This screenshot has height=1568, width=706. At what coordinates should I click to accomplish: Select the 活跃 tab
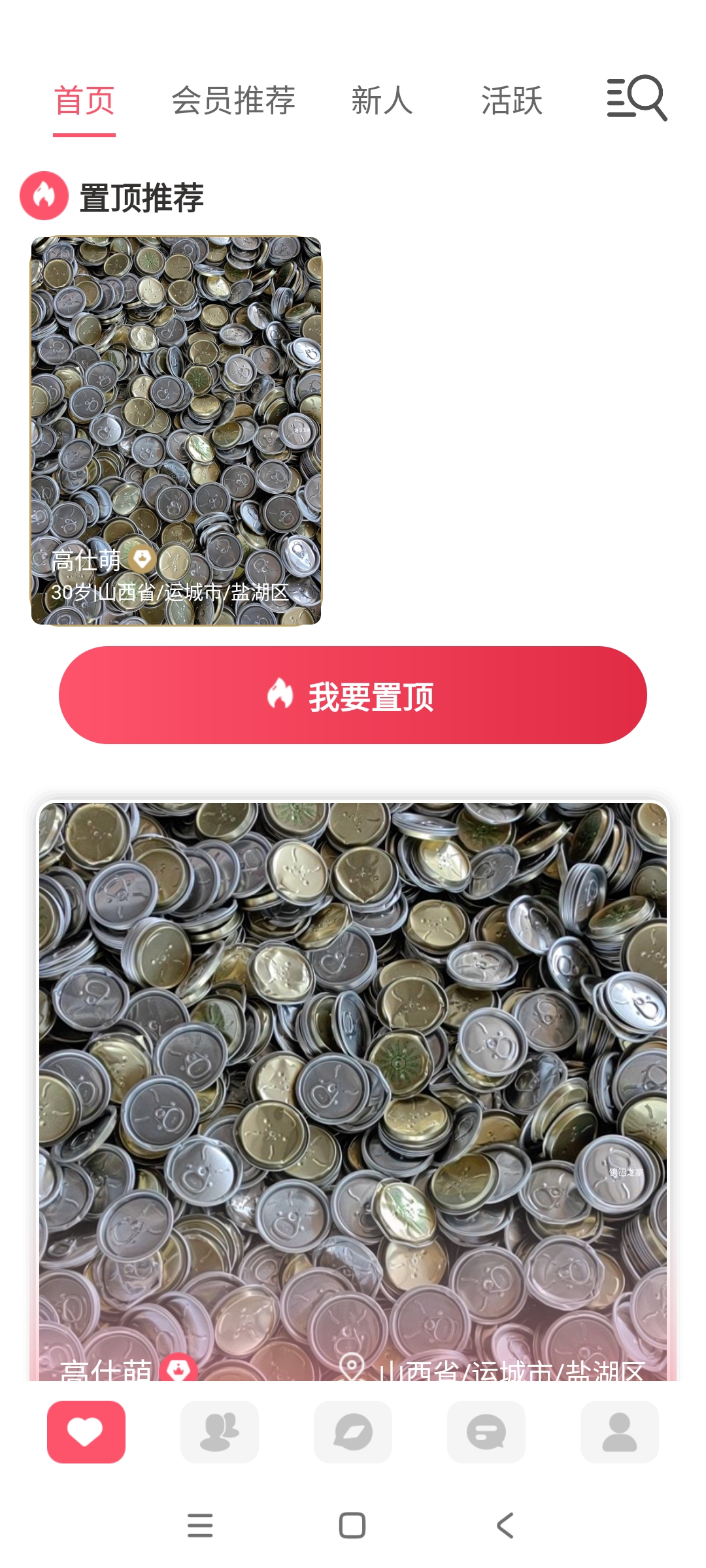512,101
